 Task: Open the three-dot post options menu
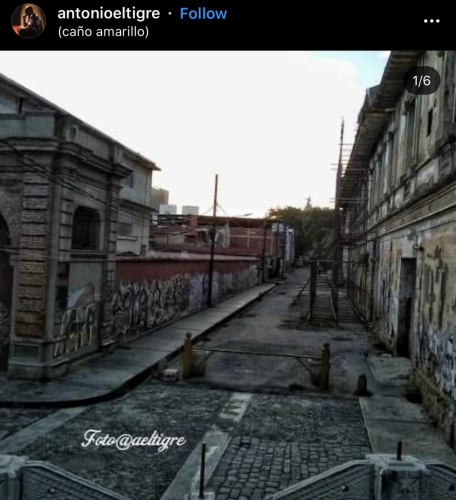[x=431, y=21]
